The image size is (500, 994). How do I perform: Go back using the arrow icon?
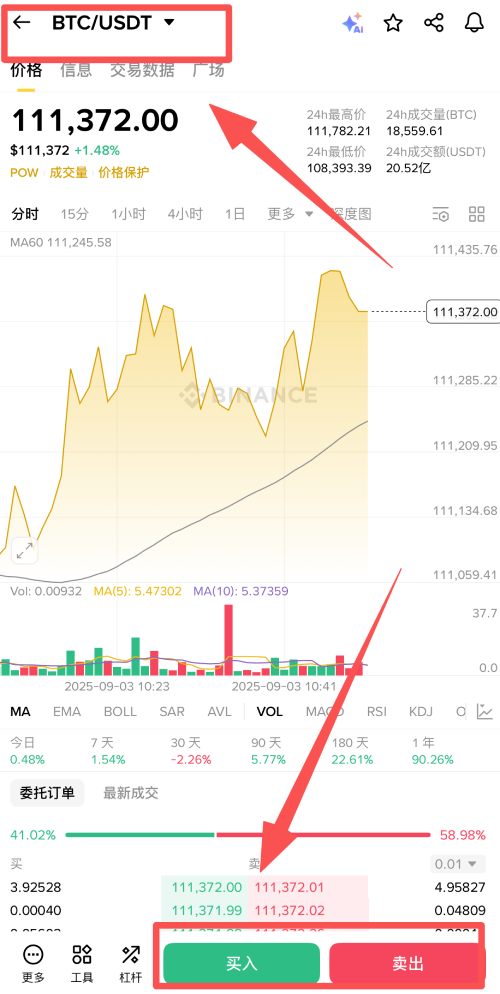22,23
